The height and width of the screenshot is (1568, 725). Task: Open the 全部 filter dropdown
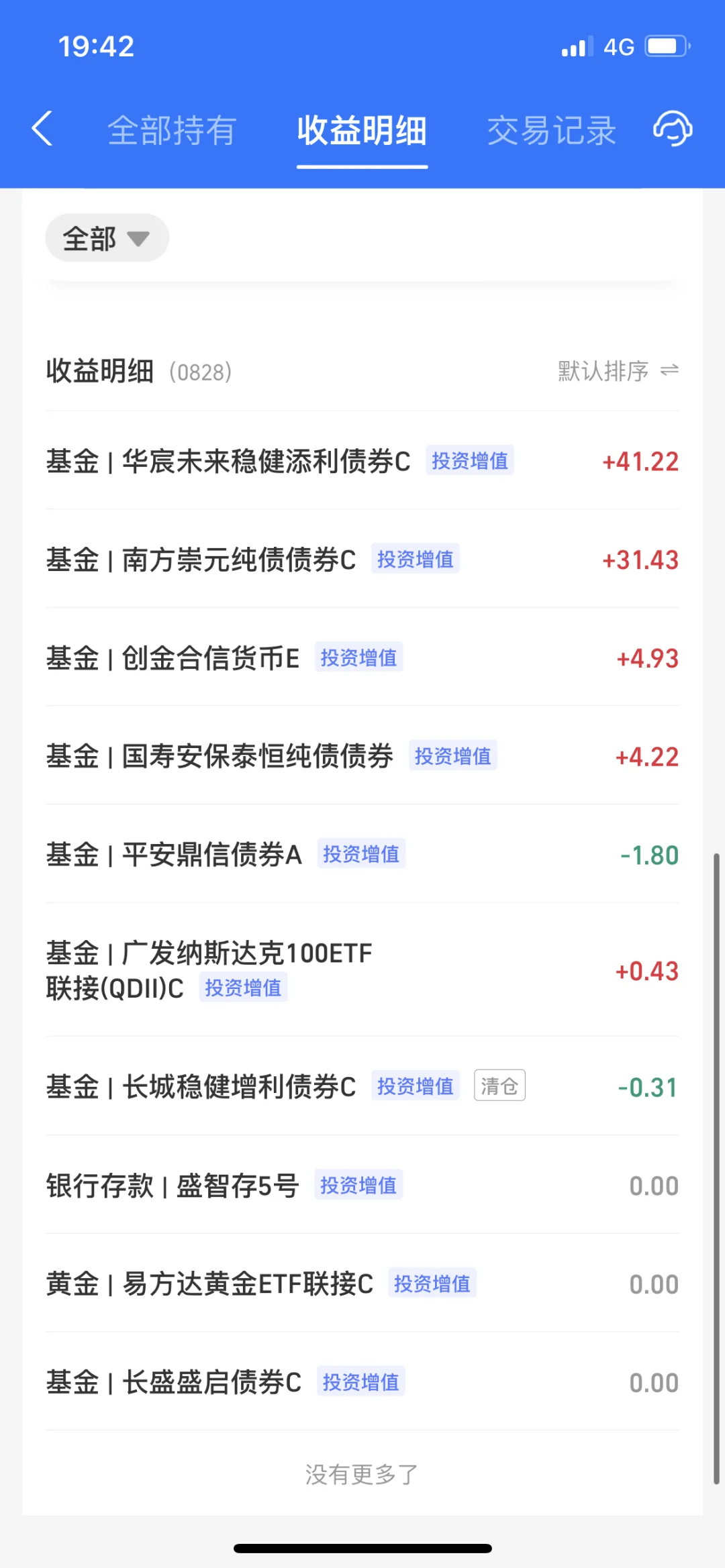point(106,238)
